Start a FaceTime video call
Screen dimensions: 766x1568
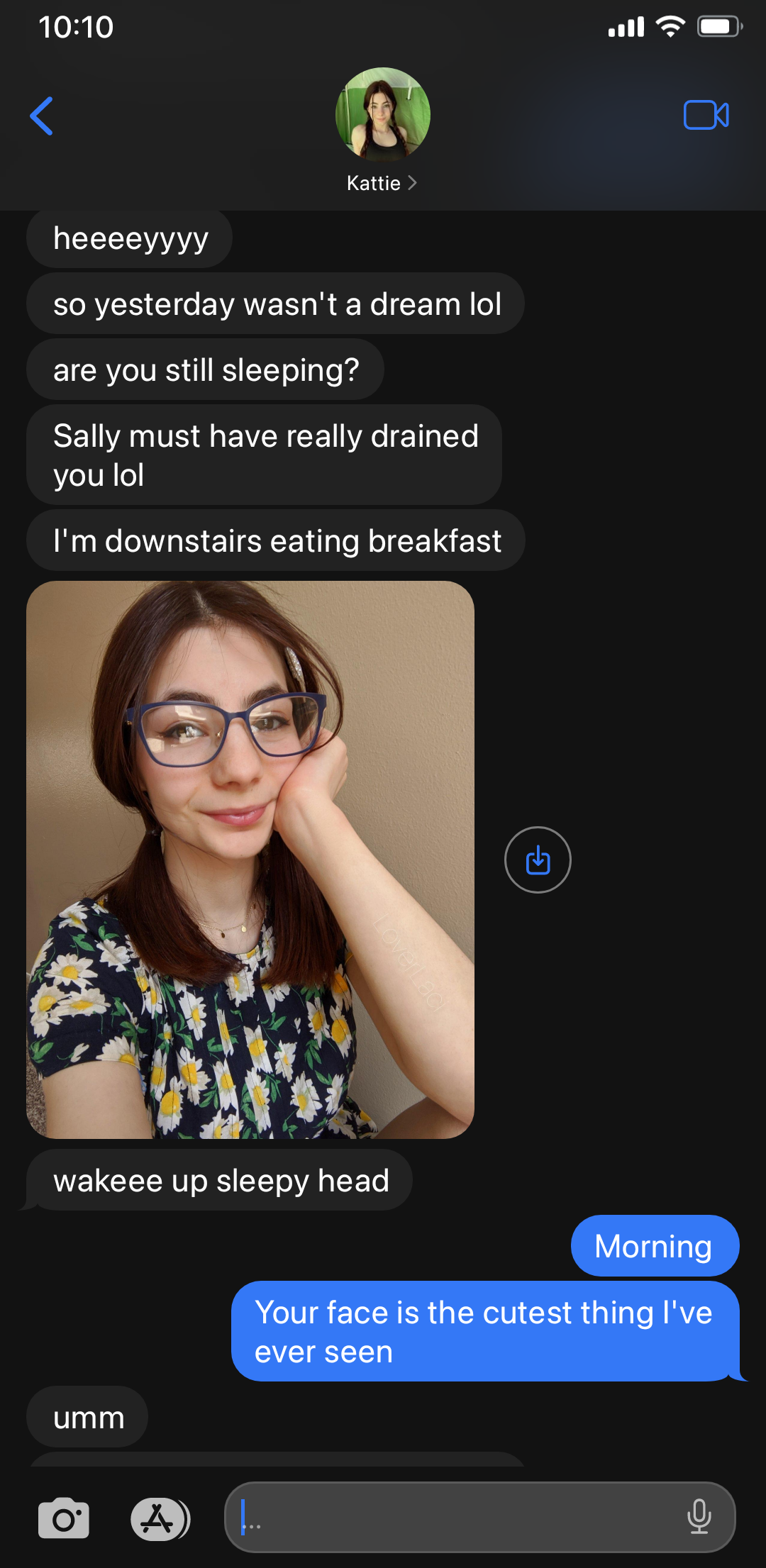click(x=706, y=115)
